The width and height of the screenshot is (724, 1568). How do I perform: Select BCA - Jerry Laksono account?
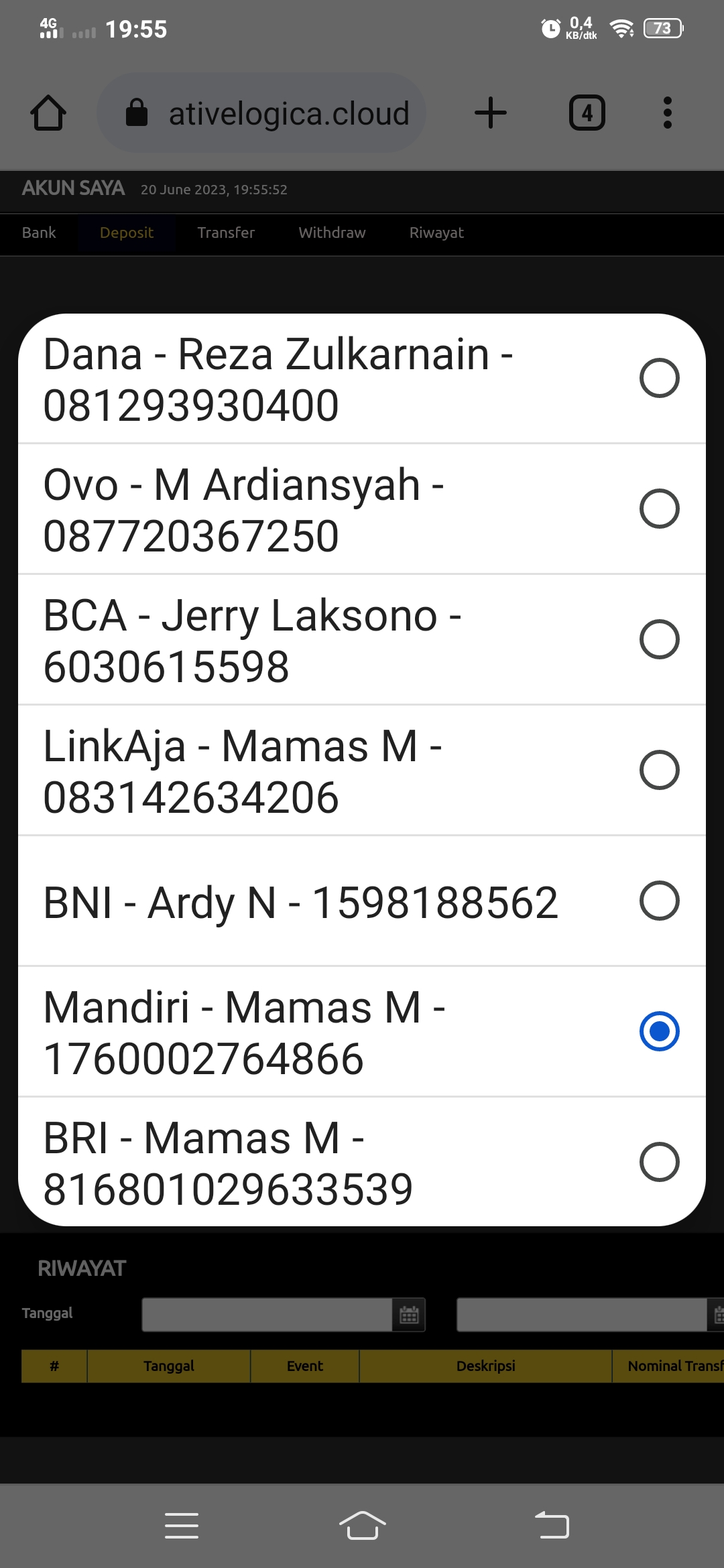coord(362,640)
